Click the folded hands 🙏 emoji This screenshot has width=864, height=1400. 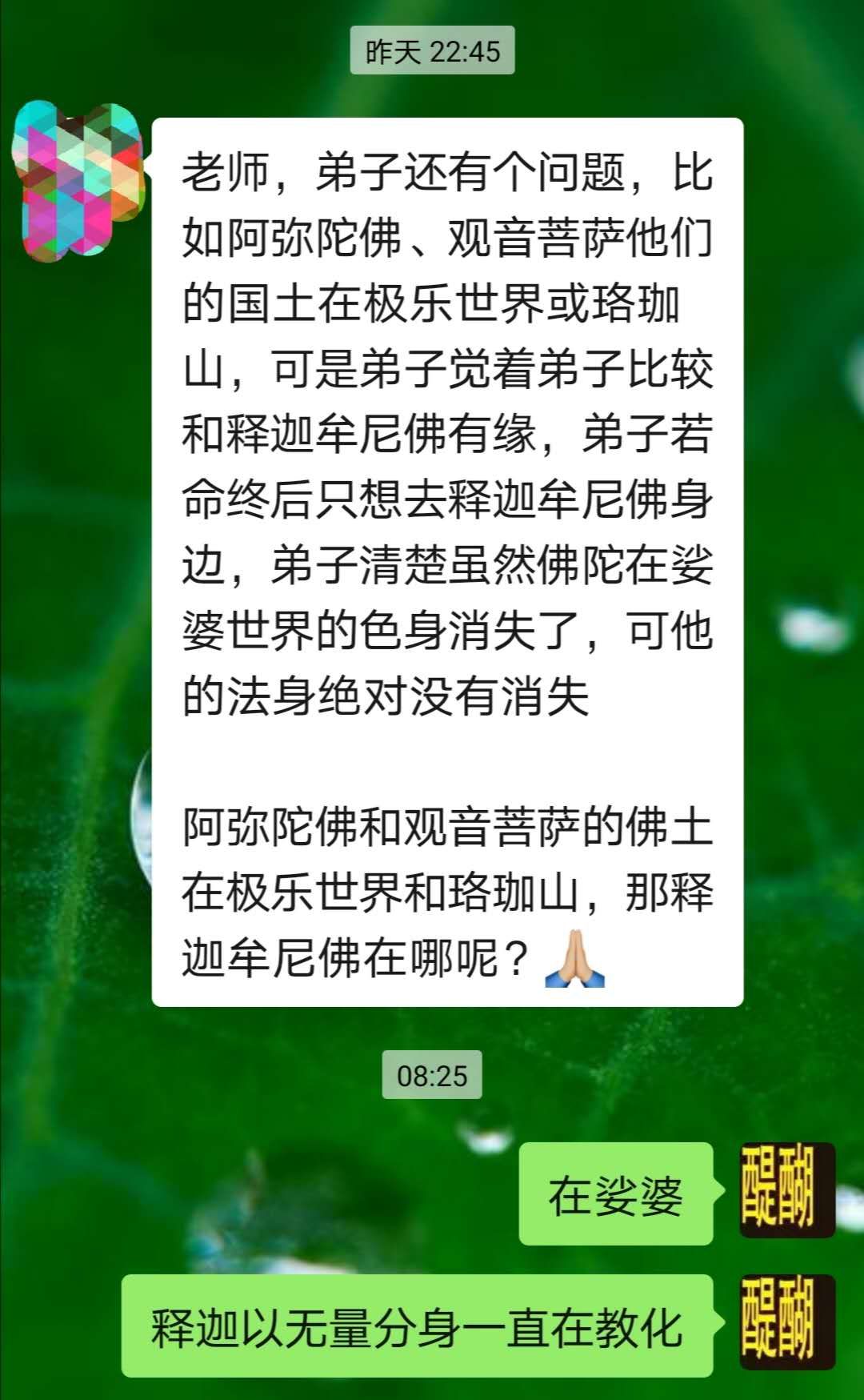tap(576, 959)
